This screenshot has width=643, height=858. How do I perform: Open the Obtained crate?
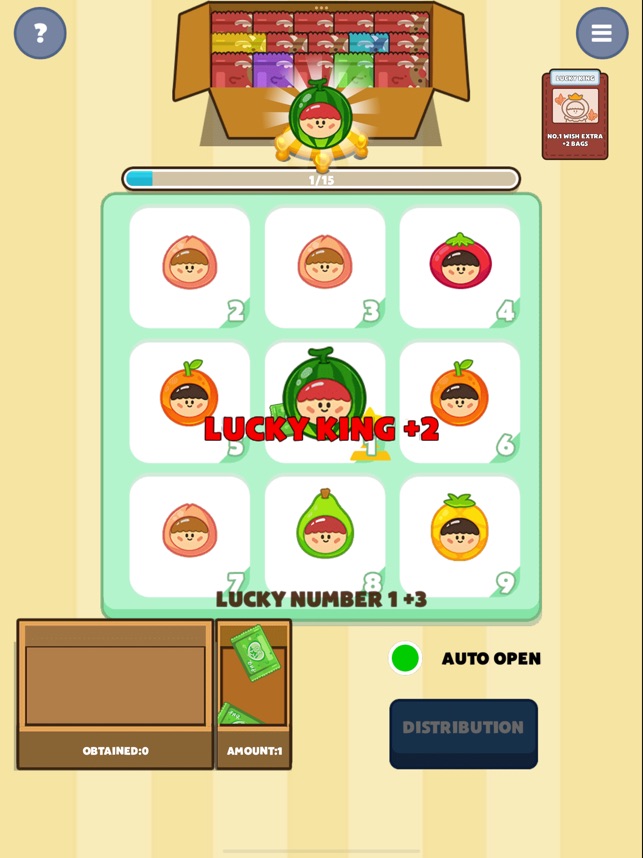click(x=115, y=686)
